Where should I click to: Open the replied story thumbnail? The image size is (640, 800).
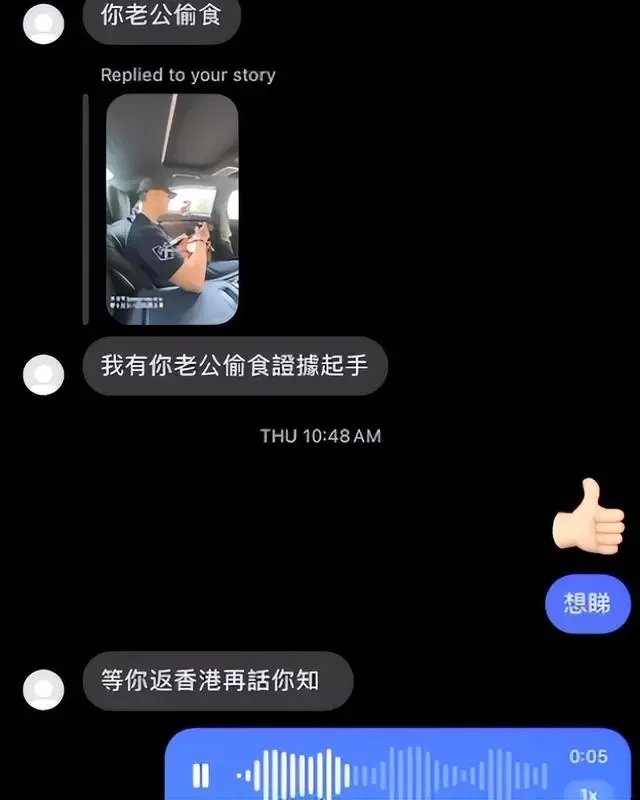pos(172,209)
